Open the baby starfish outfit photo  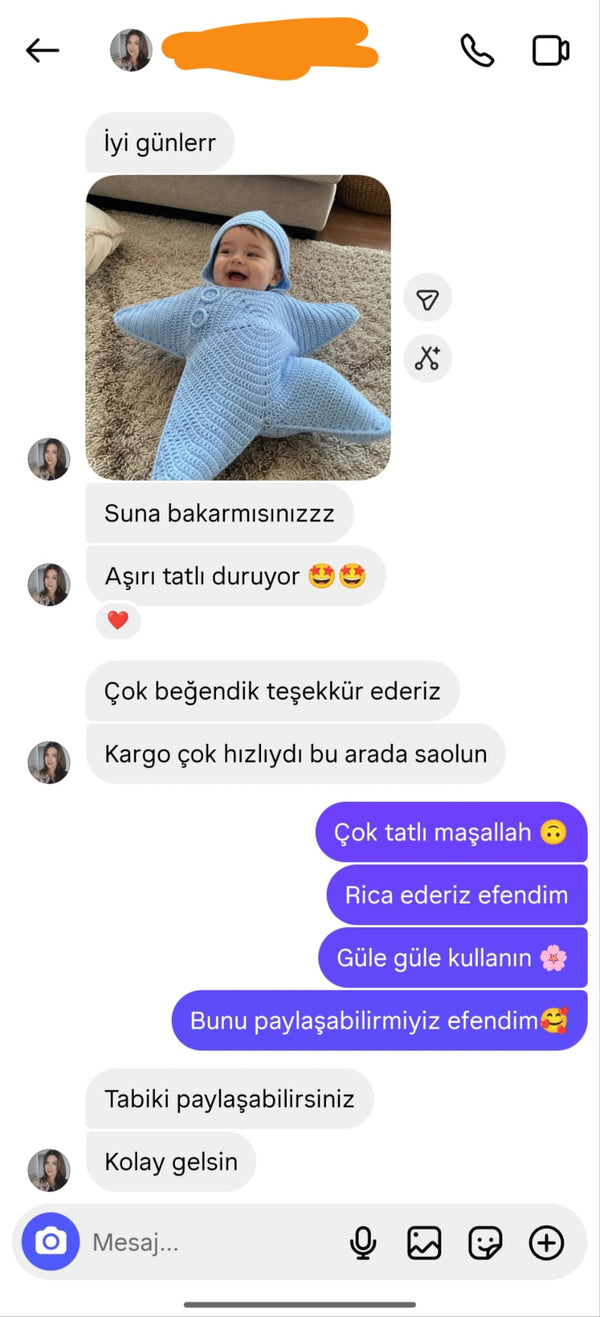(x=238, y=327)
